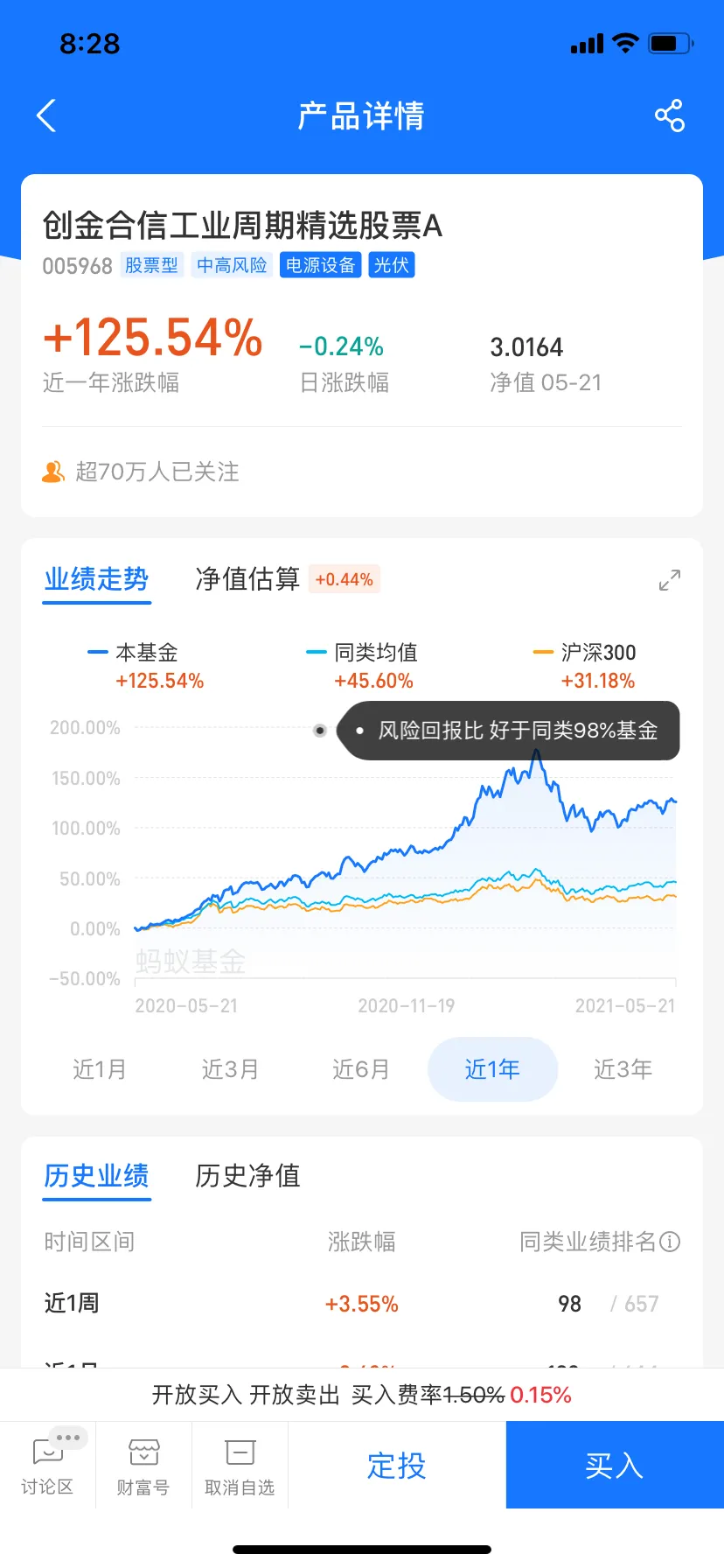Viewport: 724px width, 1568px height.
Task: Select the 近1年 chart range
Action: (492, 1069)
